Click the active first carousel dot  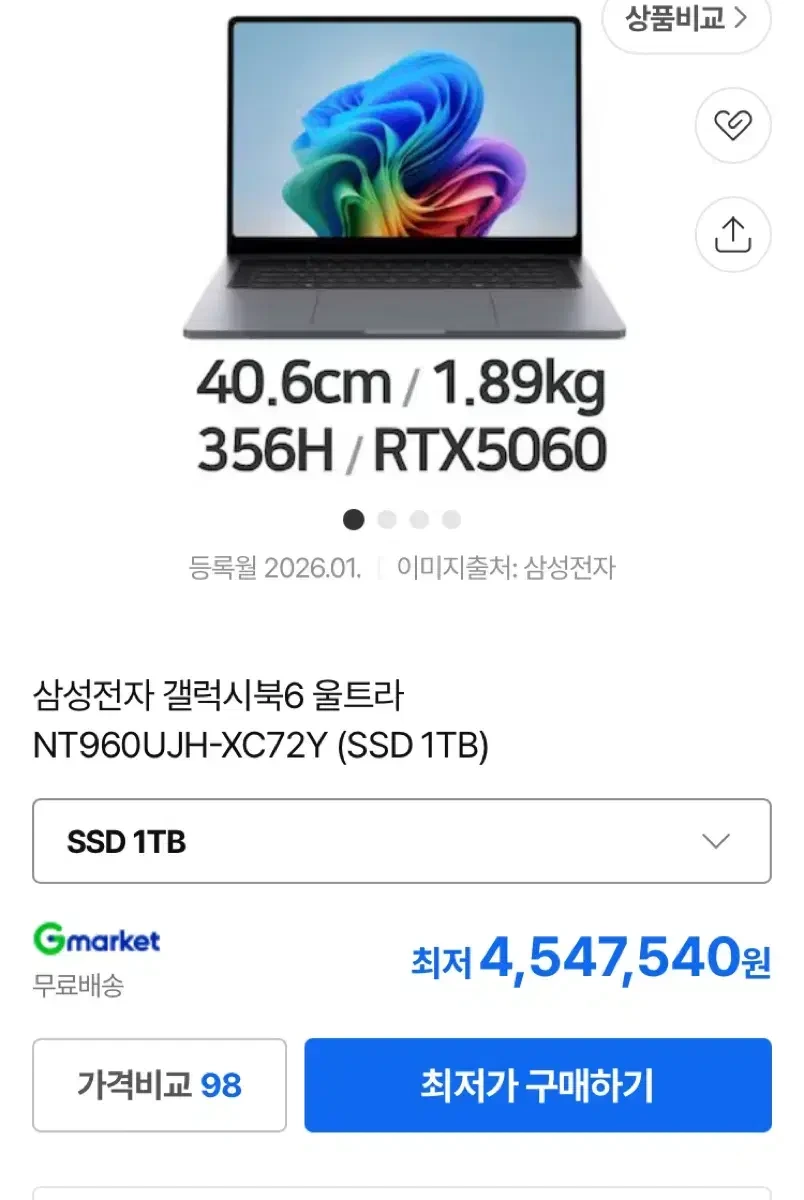point(353,520)
